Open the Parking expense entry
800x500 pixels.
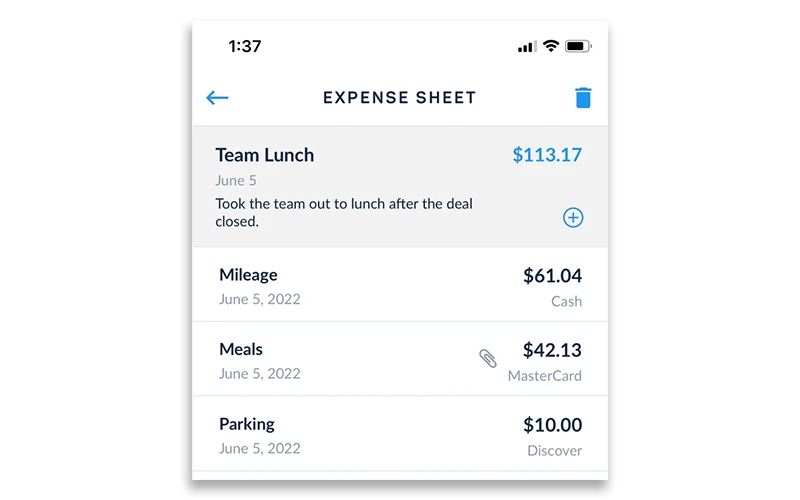point(400,435)
